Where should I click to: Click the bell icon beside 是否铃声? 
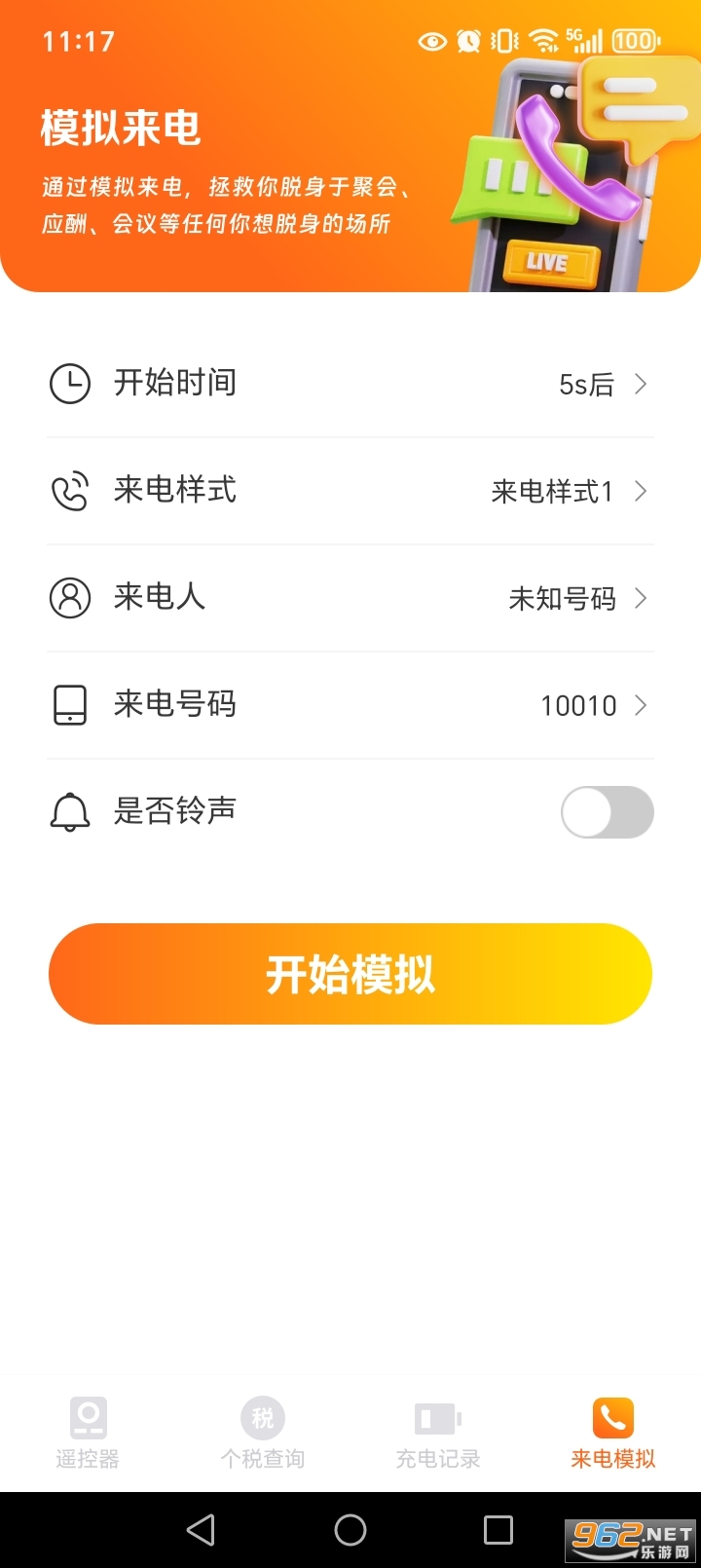pyautogui.click(x=68, y=811)
